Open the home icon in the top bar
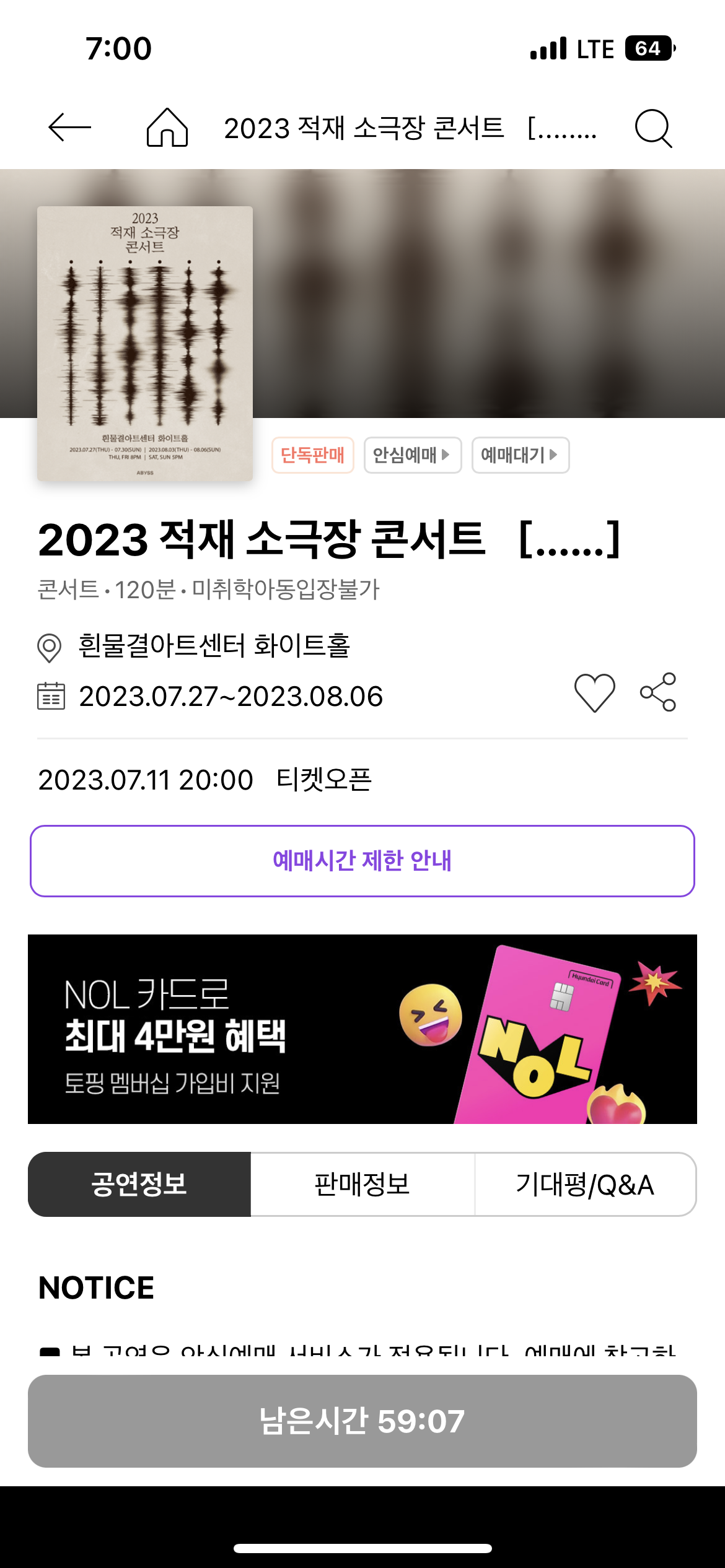The width and height of the screenshot is (725, 1568). [x=167, y=128]
